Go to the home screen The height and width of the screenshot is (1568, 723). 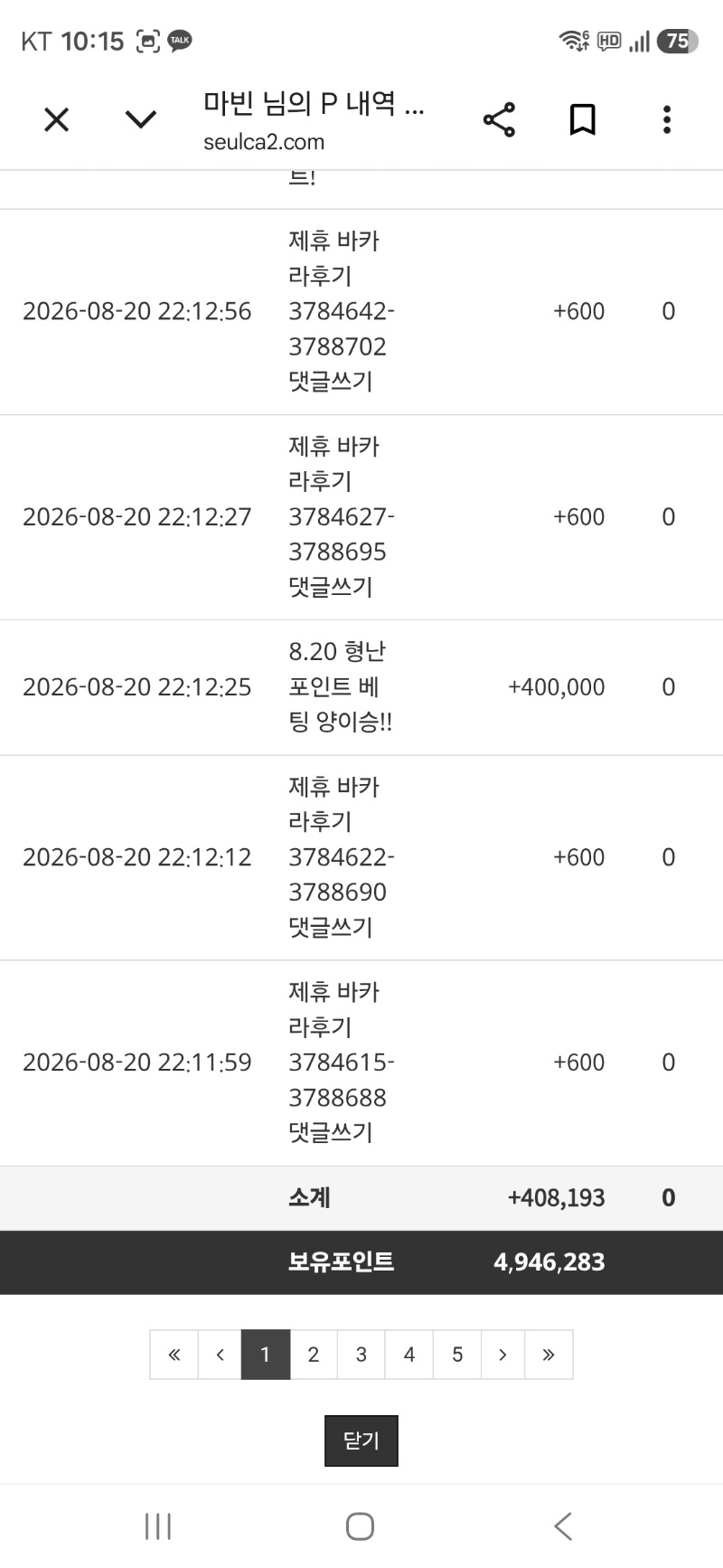(x=360, y=1526)
